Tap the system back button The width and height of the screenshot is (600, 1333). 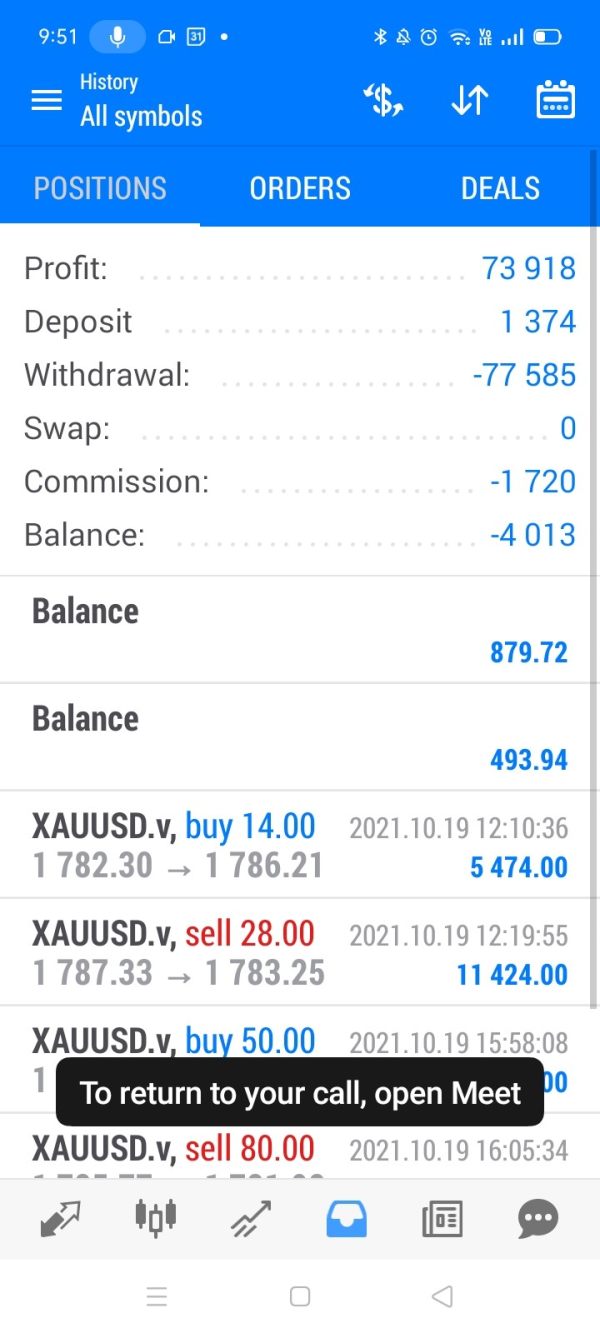[x=442, y=1297]
